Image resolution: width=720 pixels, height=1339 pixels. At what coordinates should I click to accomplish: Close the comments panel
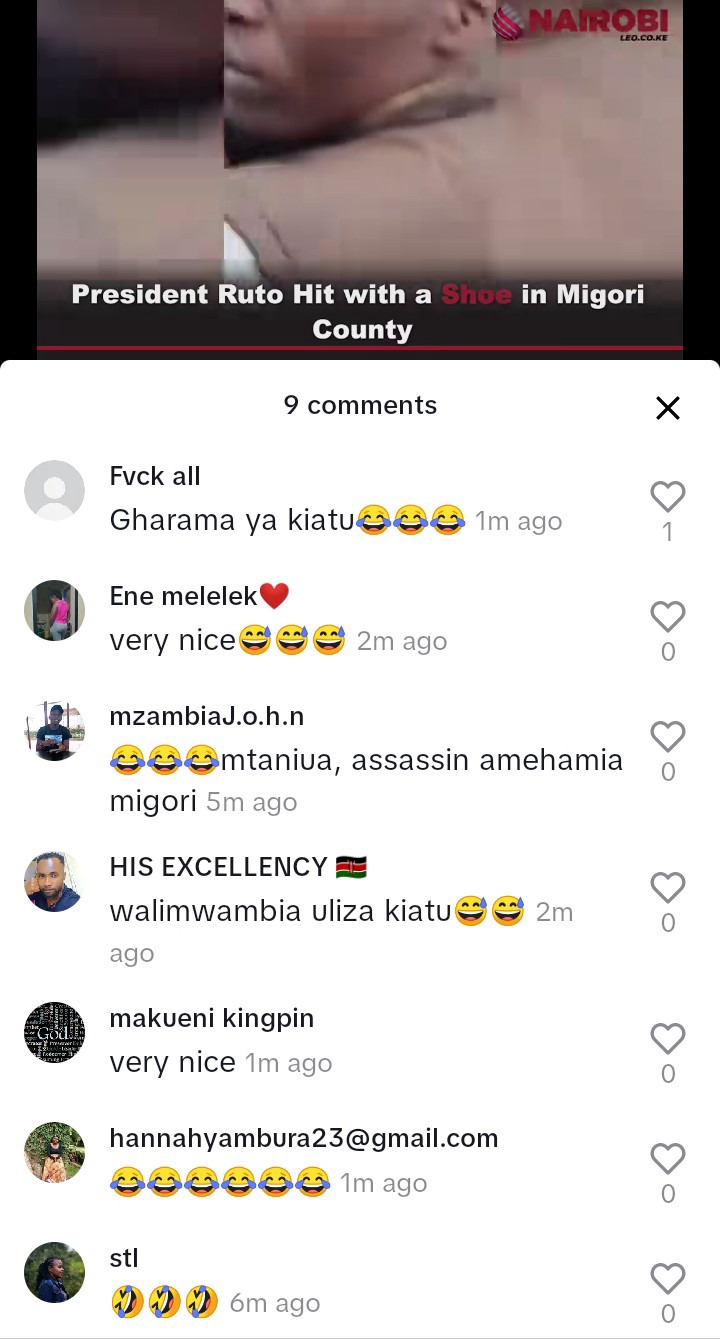coord(667,407)
